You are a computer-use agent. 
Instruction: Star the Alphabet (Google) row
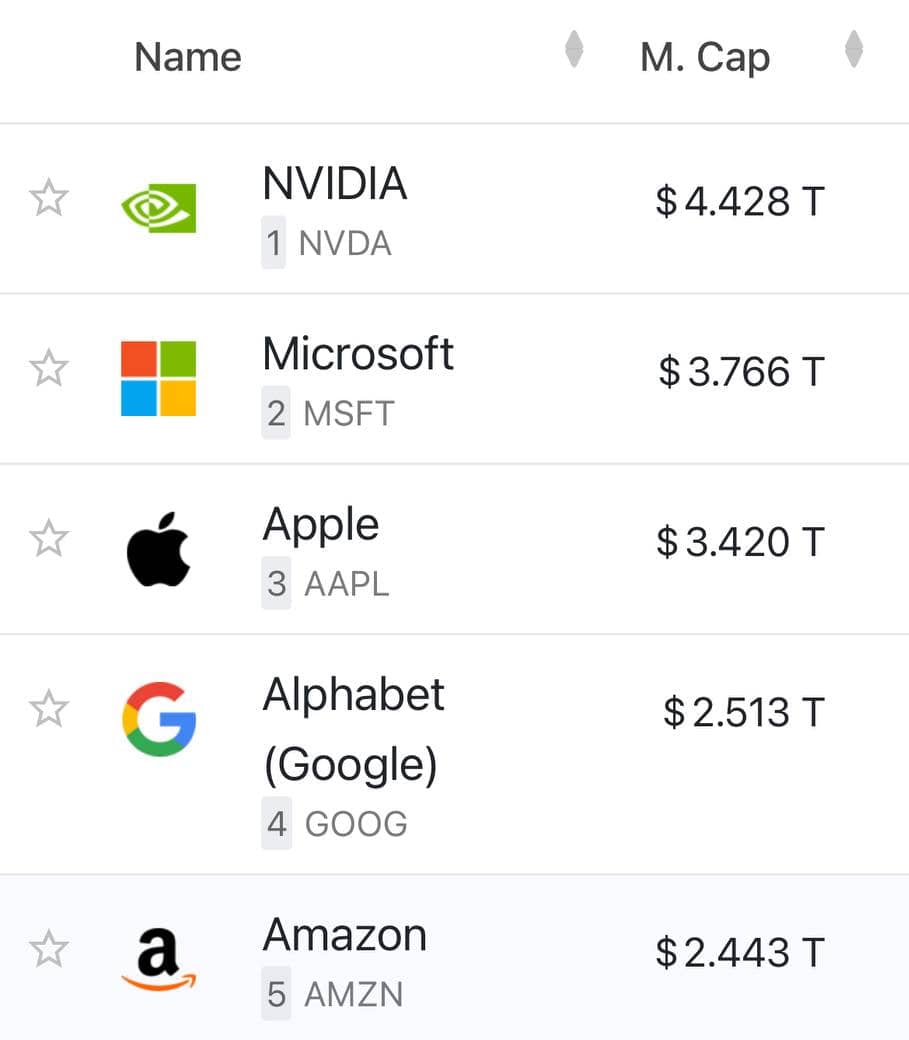click(x=48, y=710)
